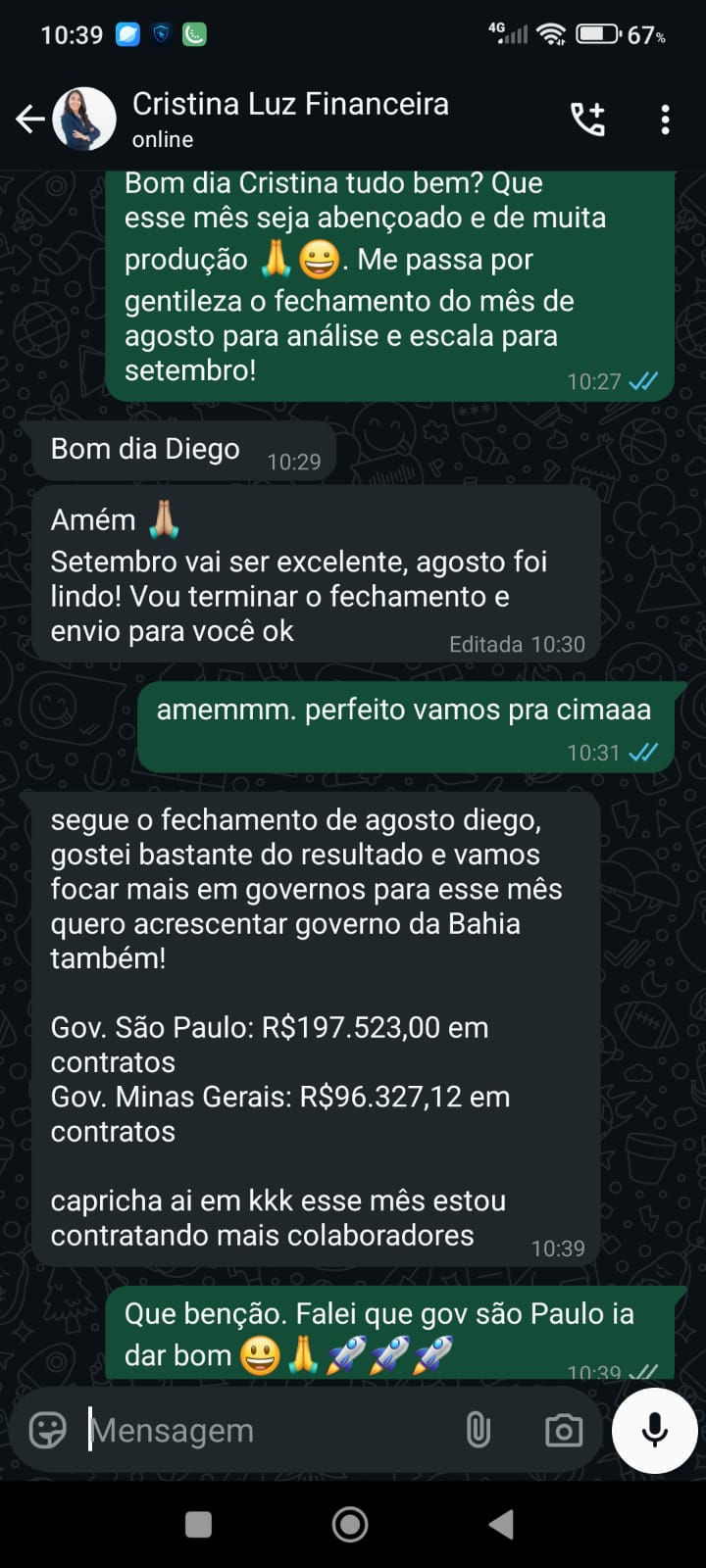706x1568 pixels.
Task: Go back to the chats list
Action: (29, 120)
